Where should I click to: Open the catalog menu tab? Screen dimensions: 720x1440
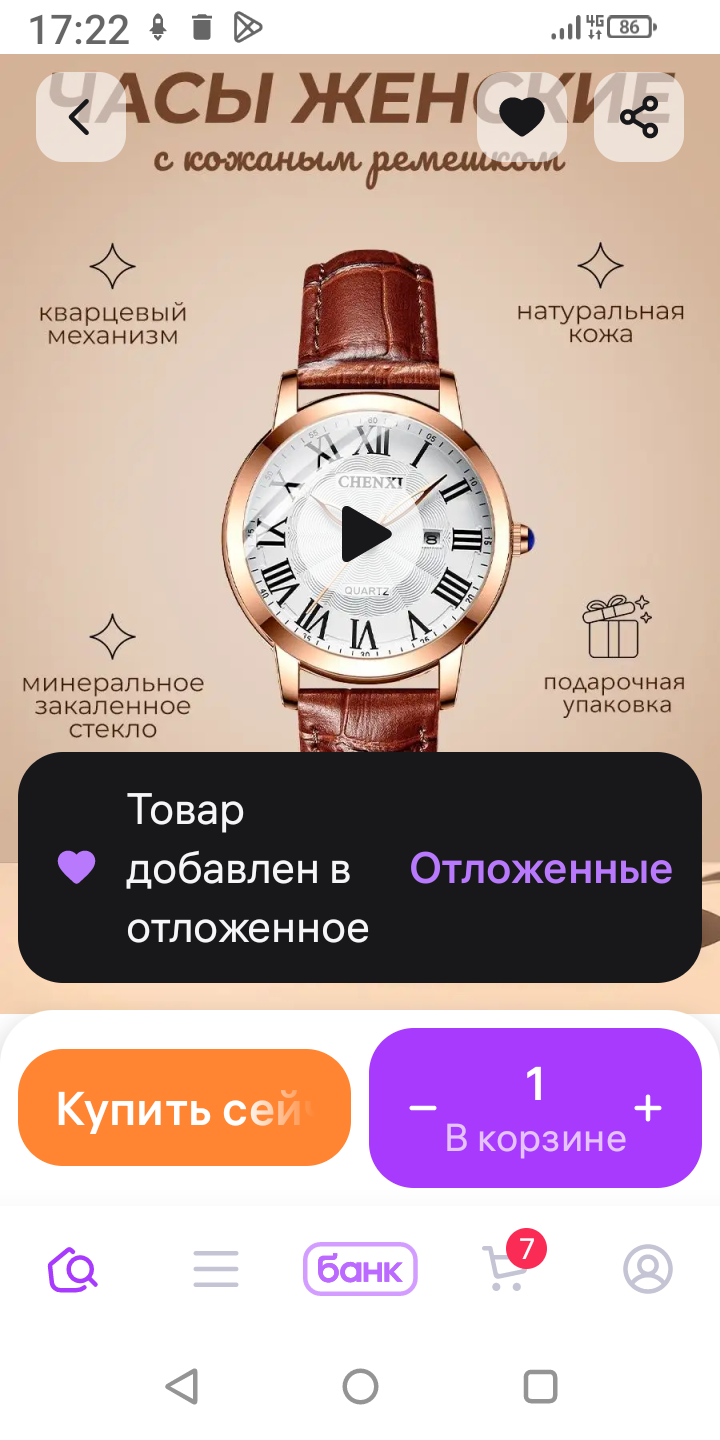(x=216, y=1269)
